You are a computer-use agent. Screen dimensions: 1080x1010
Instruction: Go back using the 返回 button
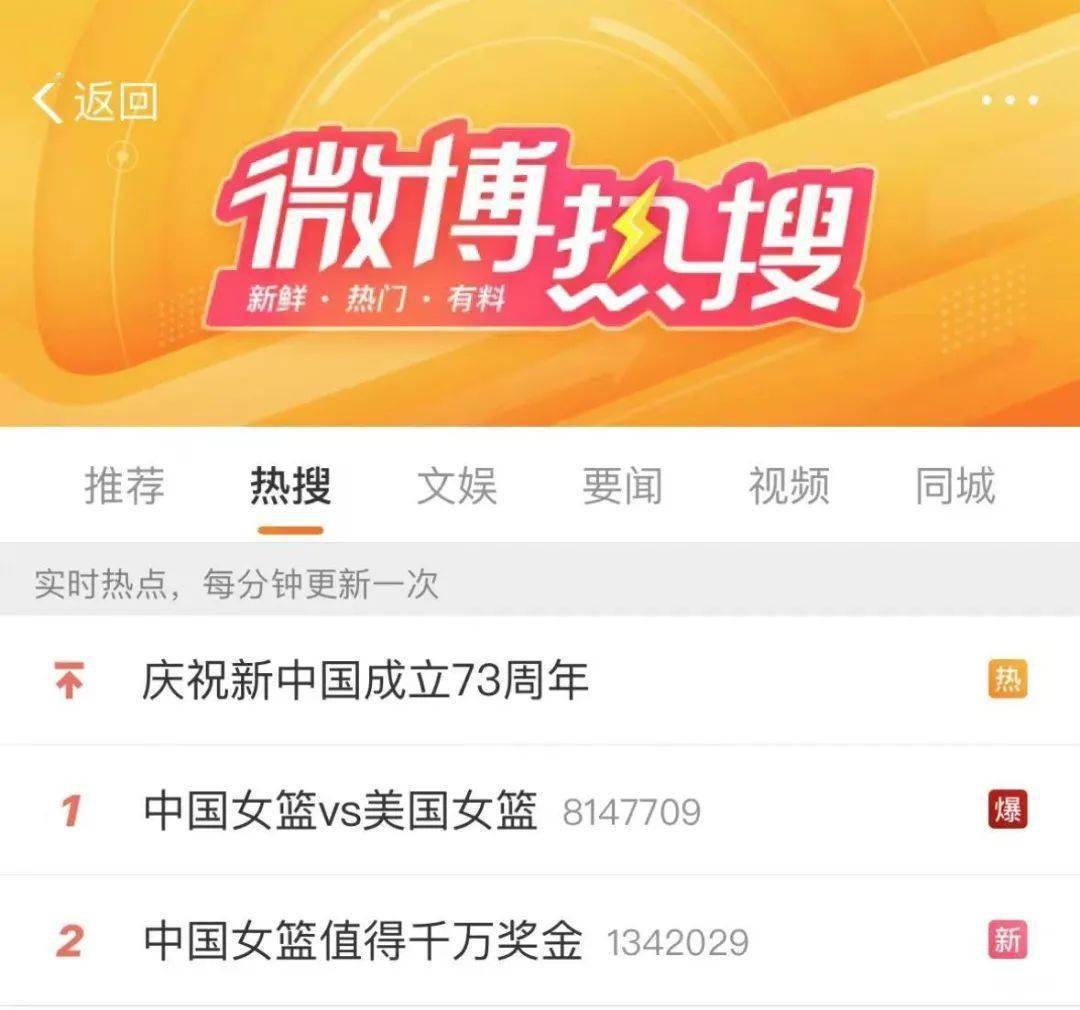[95, 101]
